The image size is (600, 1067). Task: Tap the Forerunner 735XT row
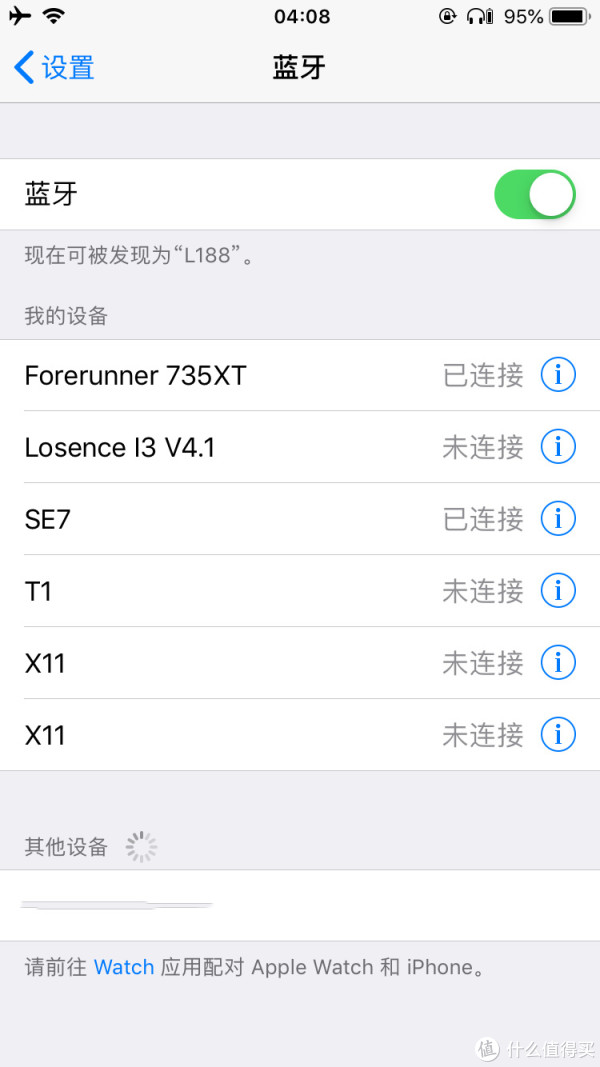pos(300,375)
